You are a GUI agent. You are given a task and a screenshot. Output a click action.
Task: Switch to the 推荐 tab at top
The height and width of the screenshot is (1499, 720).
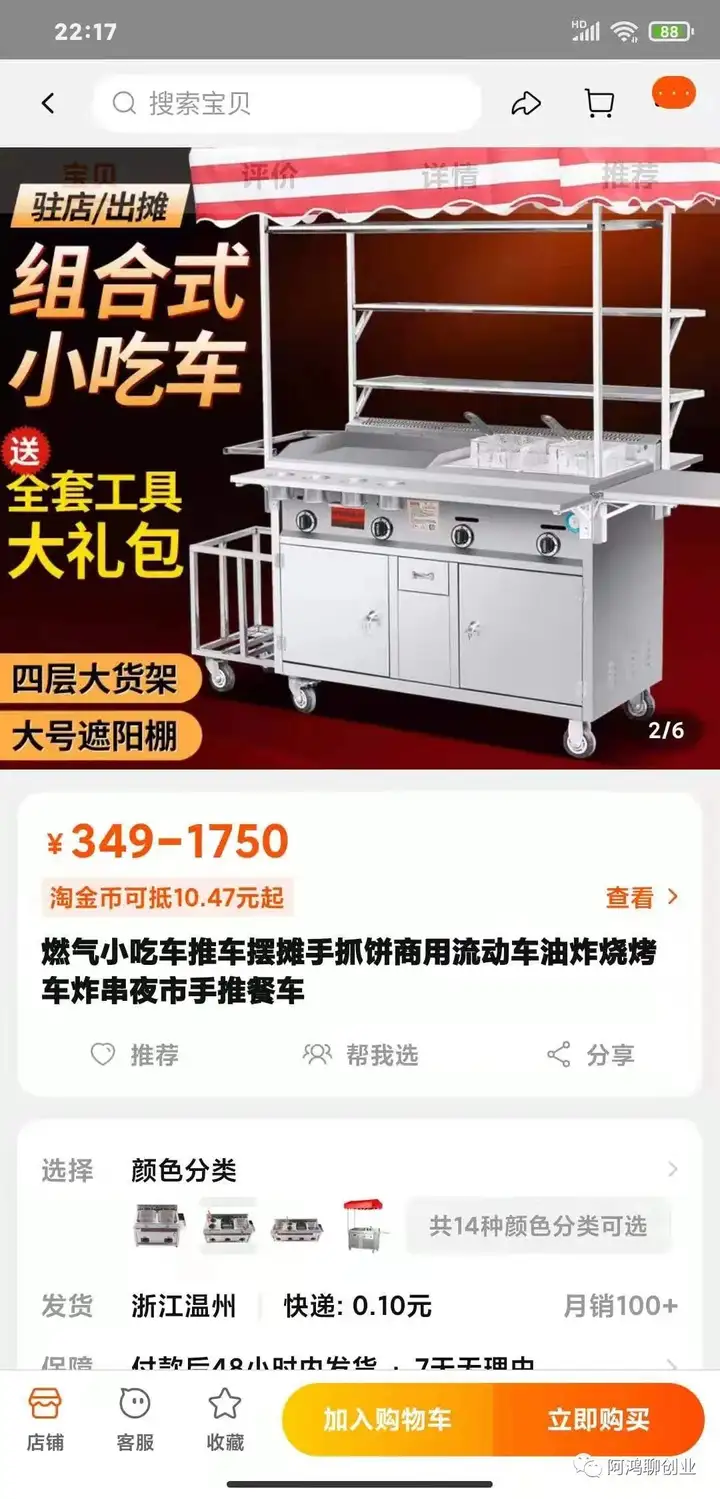(x=629, y=176)
